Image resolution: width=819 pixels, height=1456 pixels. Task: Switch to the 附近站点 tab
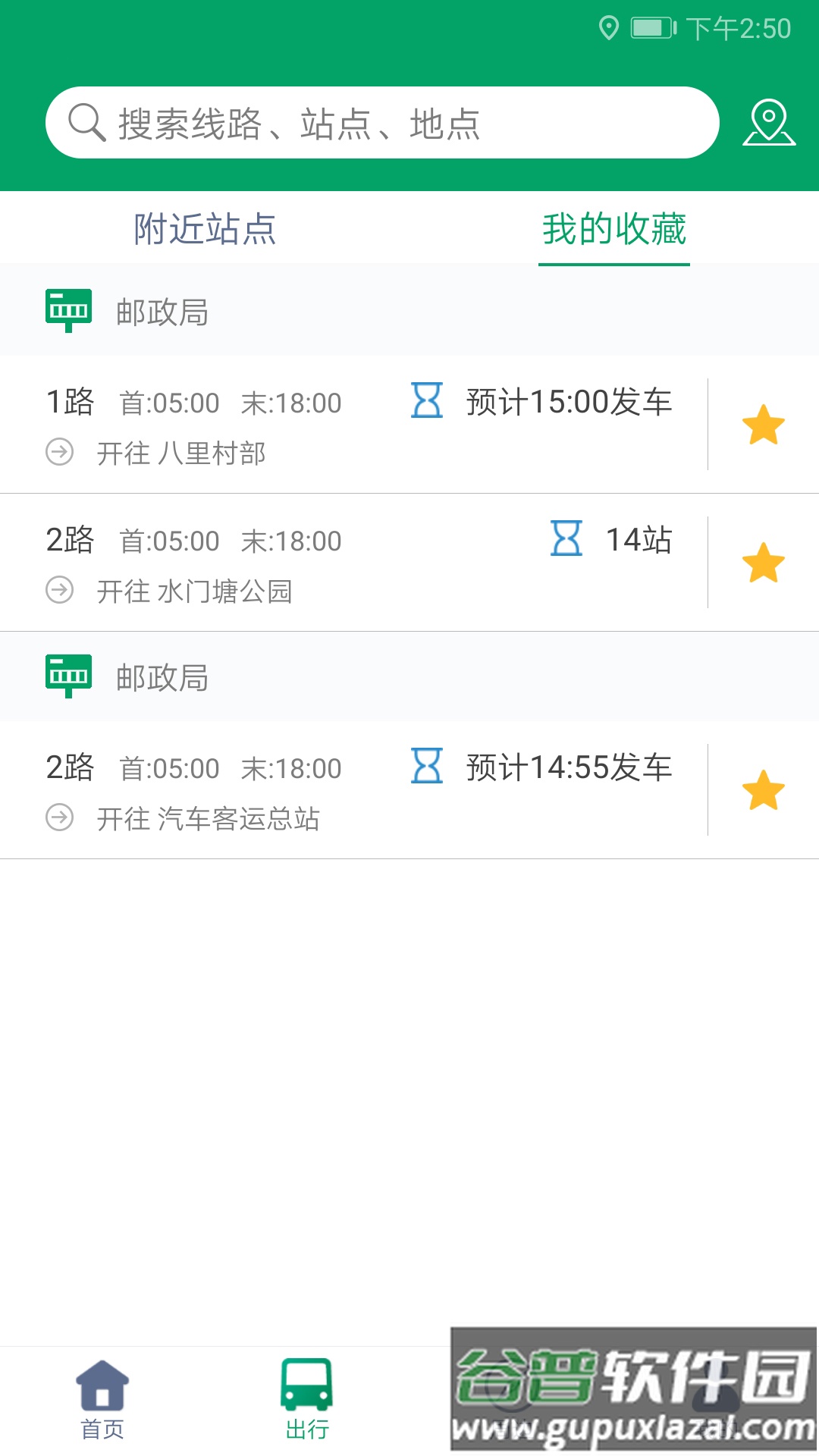click(205, 229)
